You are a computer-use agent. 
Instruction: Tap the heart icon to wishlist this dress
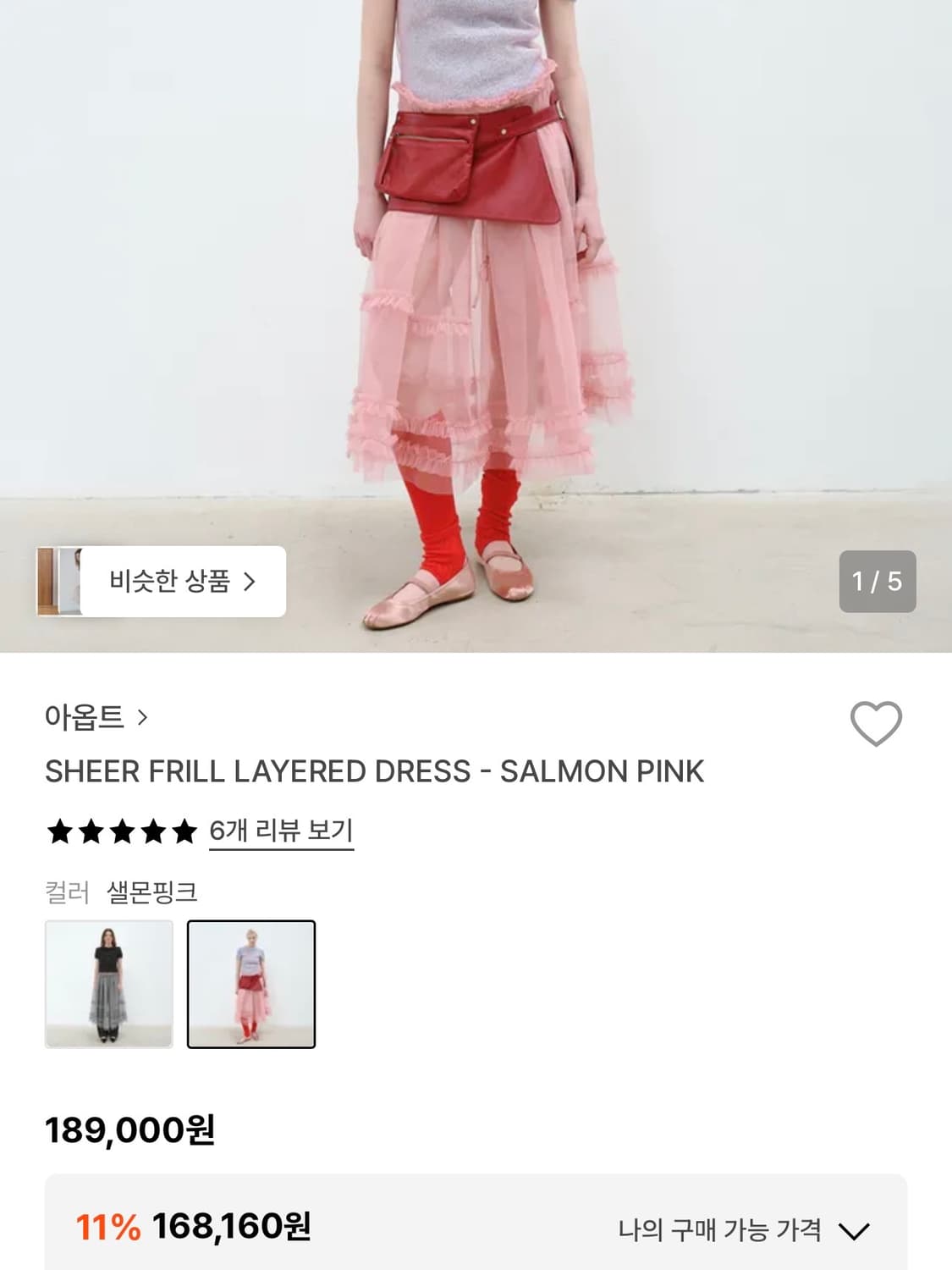click(x=877, y=722)
